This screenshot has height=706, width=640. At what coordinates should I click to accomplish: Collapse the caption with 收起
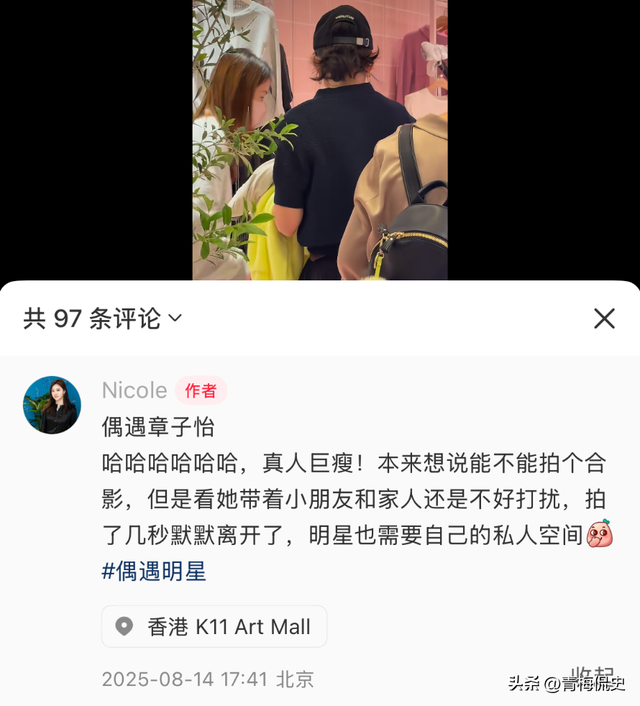coord(592,674)
